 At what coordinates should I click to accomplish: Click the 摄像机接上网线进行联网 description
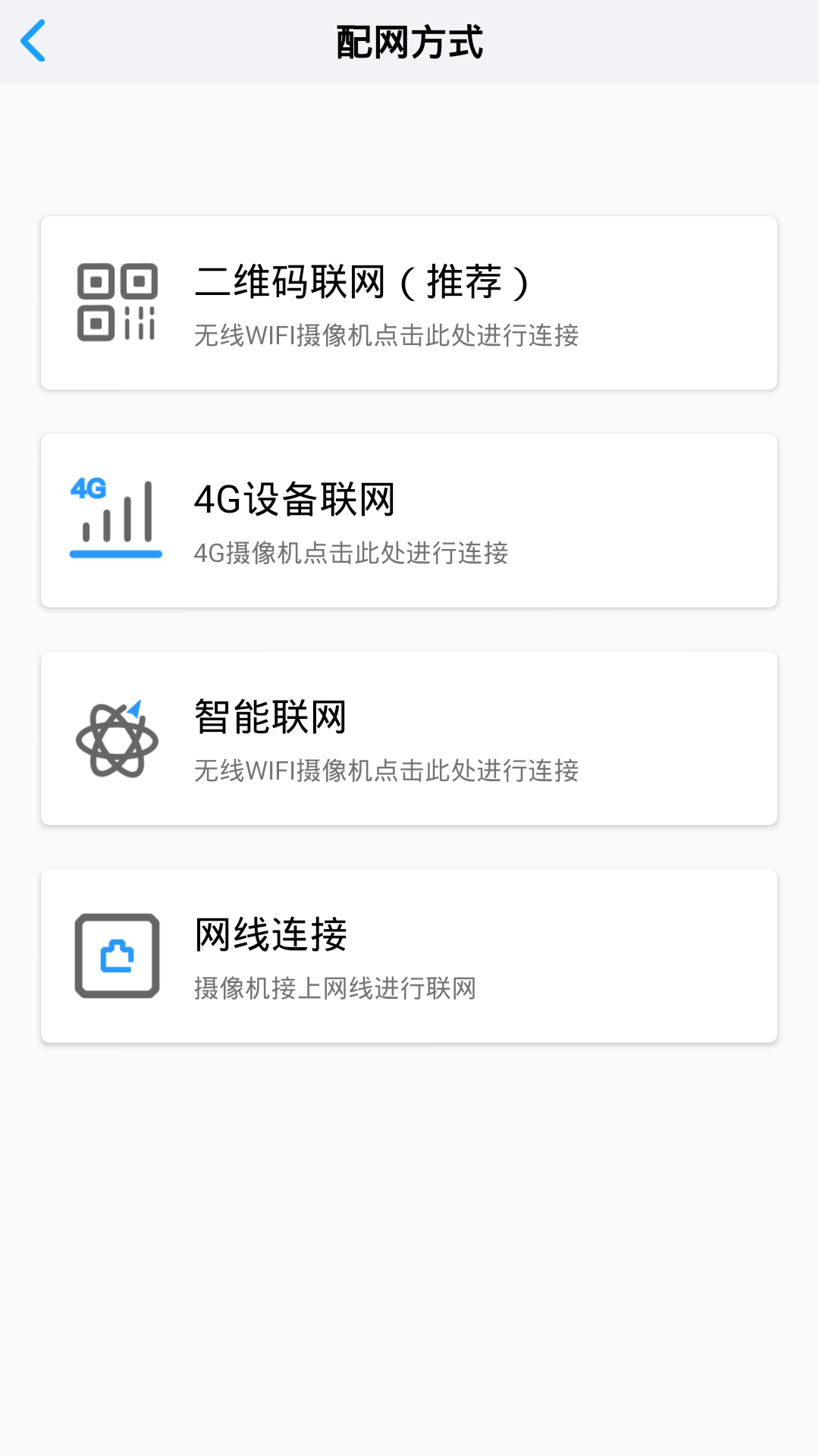coord(334,989)
